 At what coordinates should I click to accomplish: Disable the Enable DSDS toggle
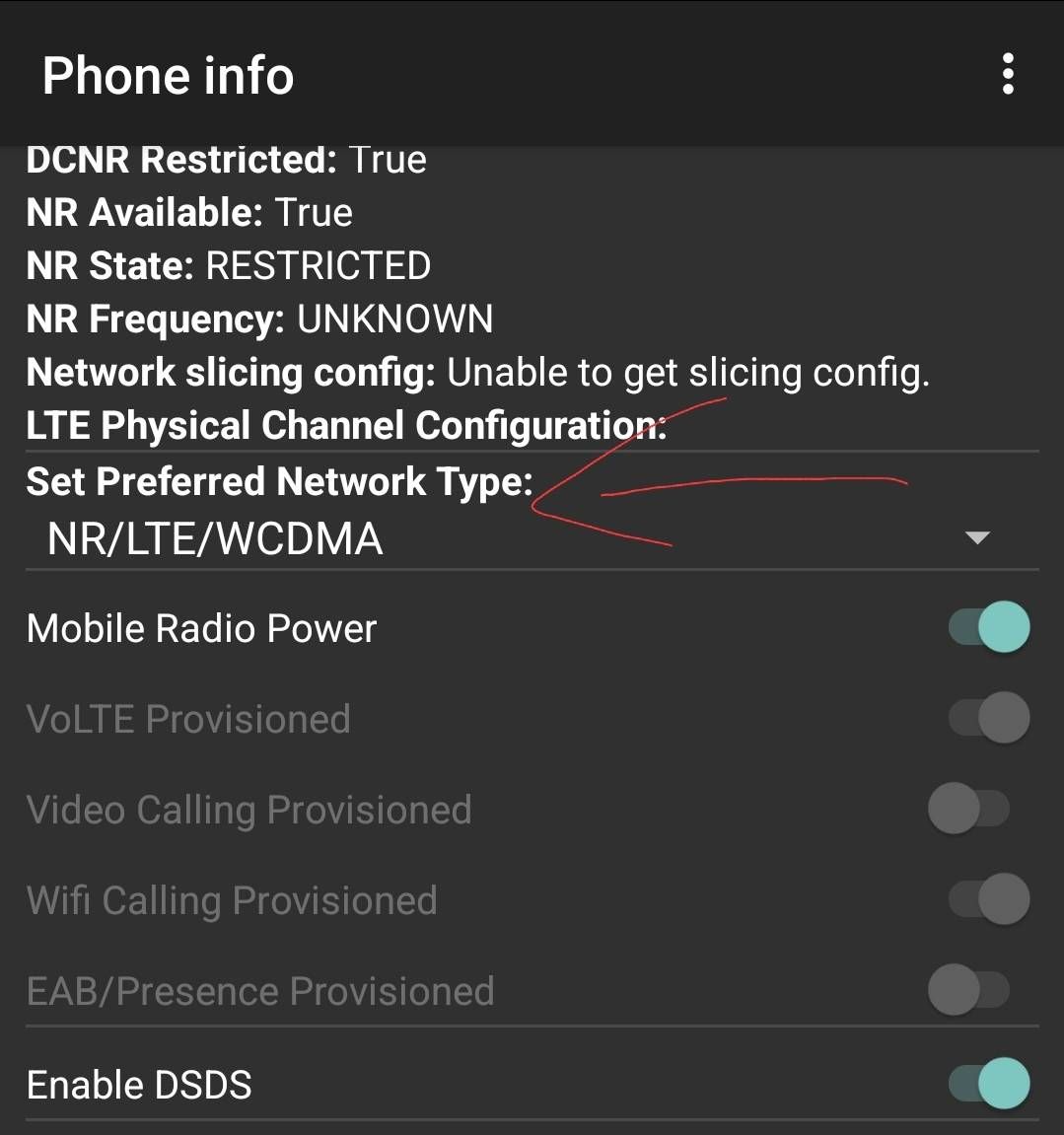[x=986, y=1082]
